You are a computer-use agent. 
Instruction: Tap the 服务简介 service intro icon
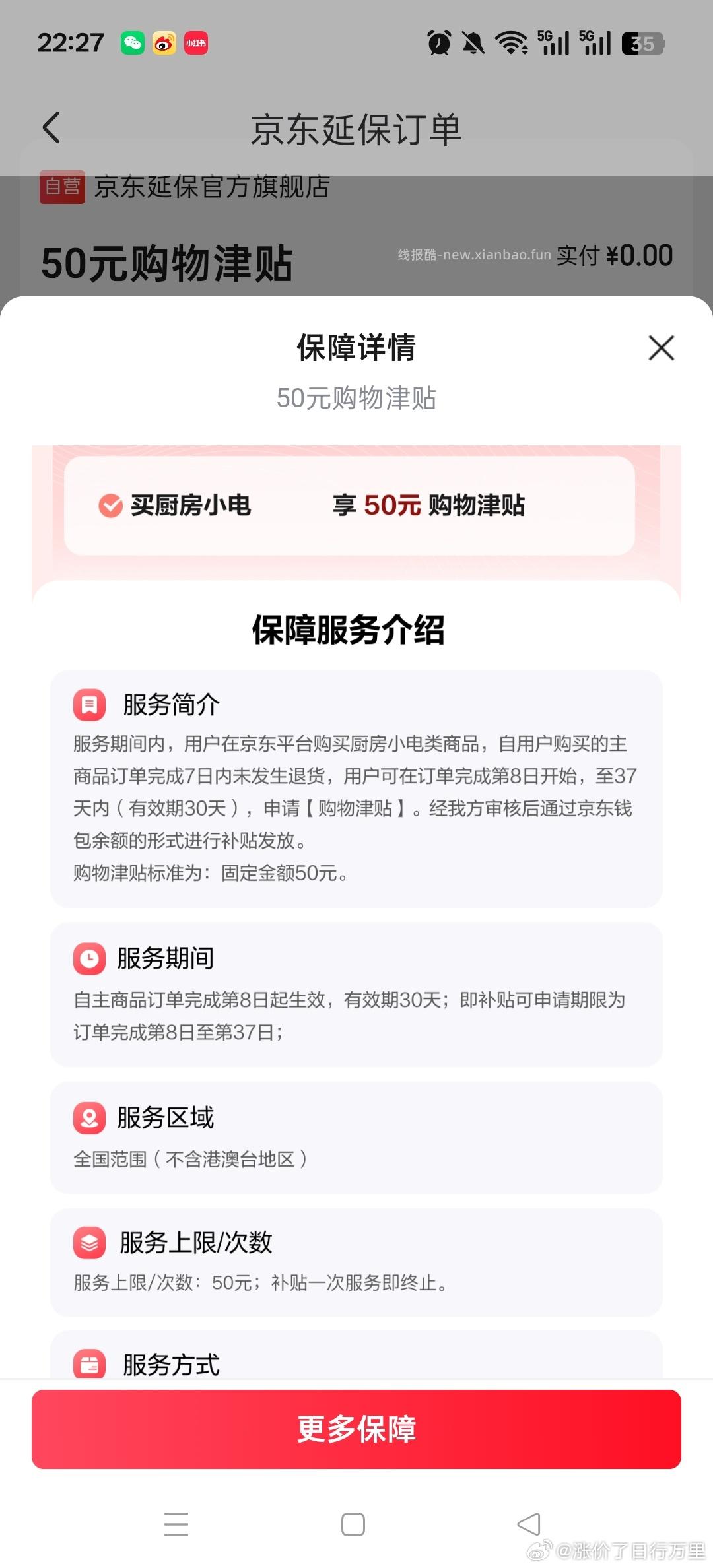click(90, 703)
